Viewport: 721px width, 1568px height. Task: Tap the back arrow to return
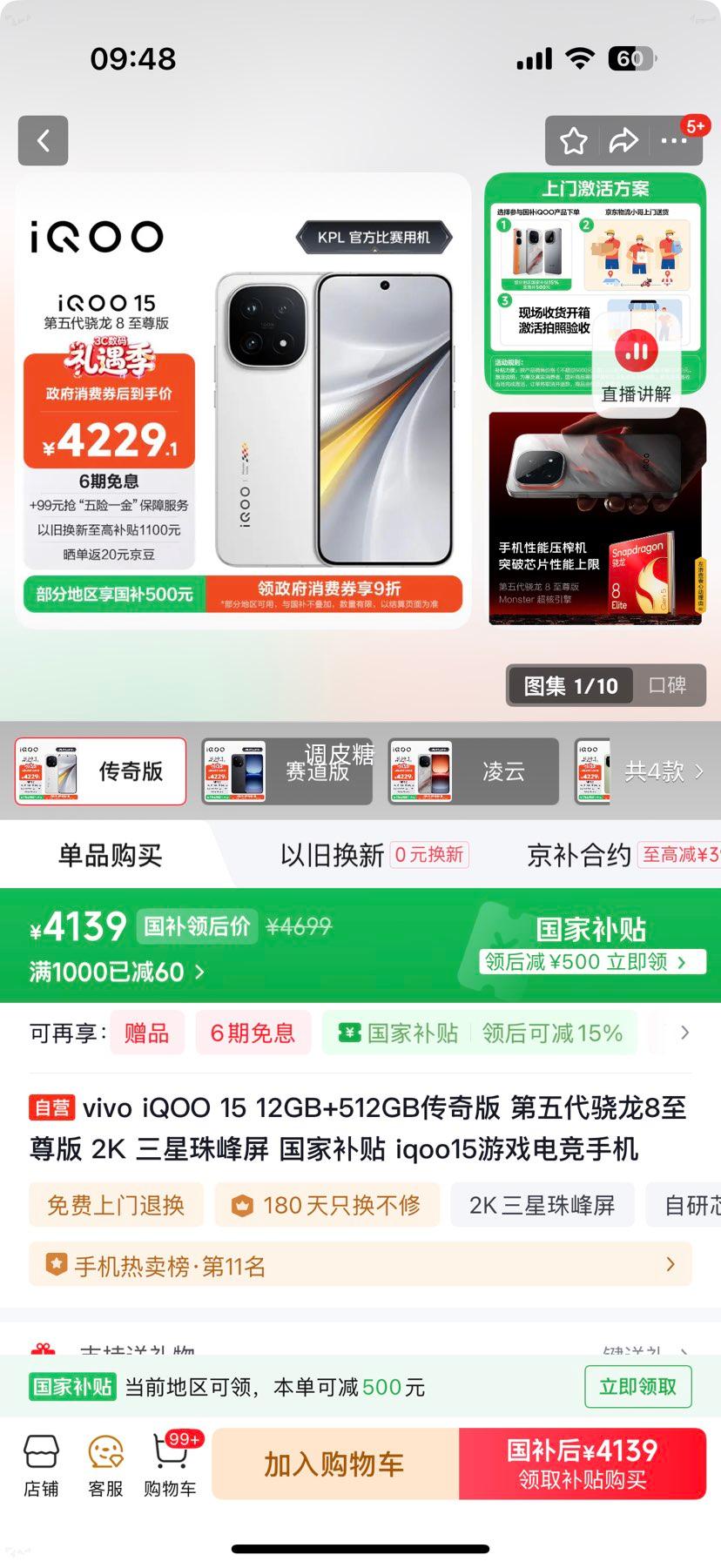pyautogui.click(x=43, y=141)
